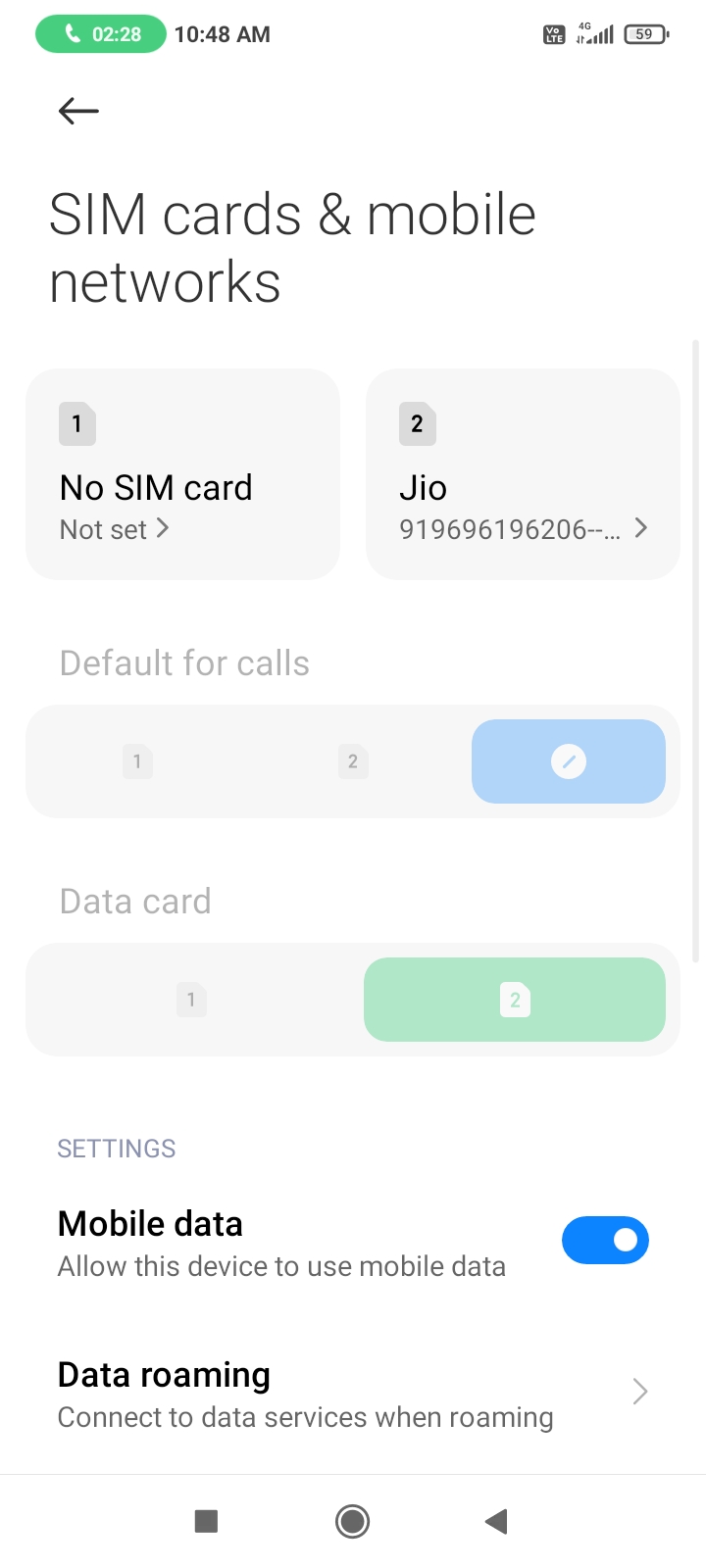Open recent apps with the square button

tap(206, 1521)
